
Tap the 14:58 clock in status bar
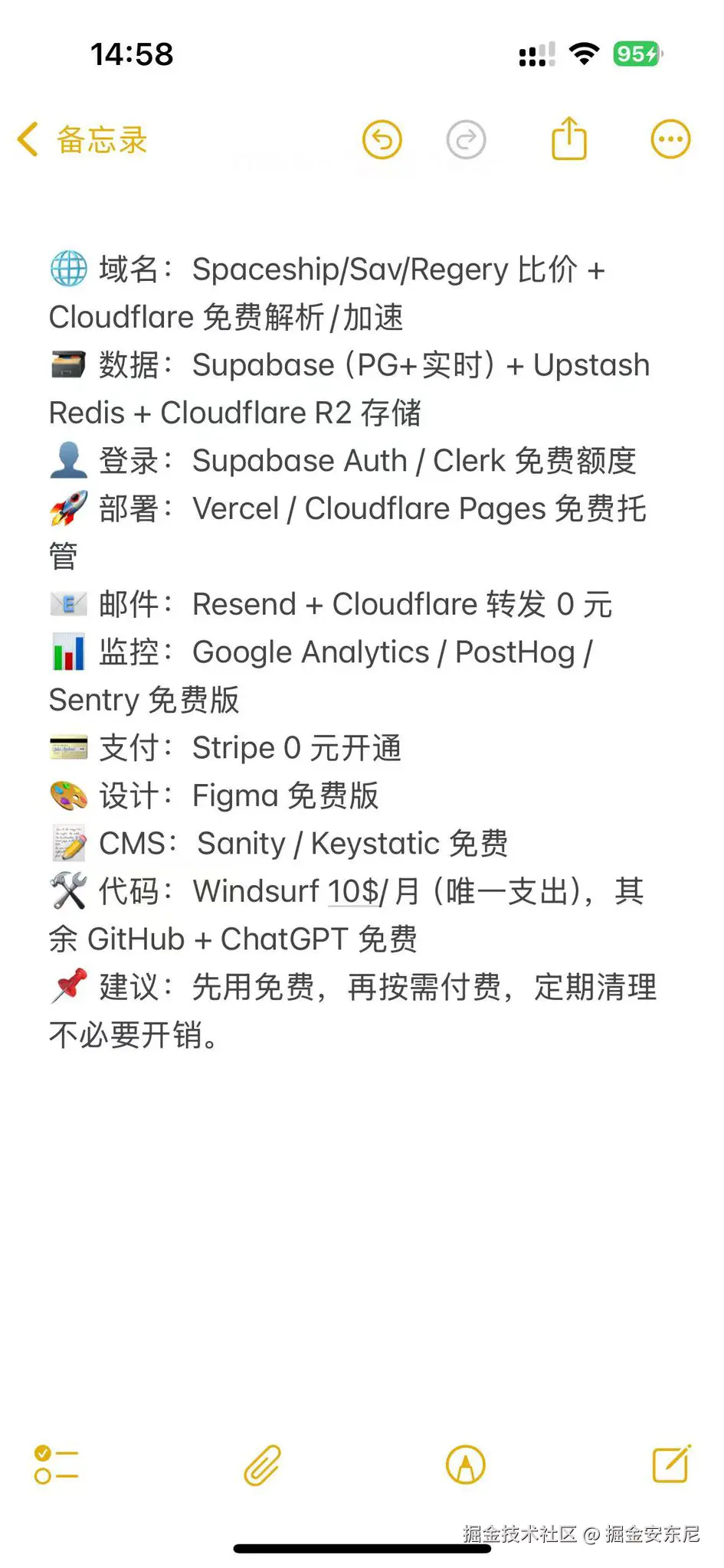coord(132,54)
